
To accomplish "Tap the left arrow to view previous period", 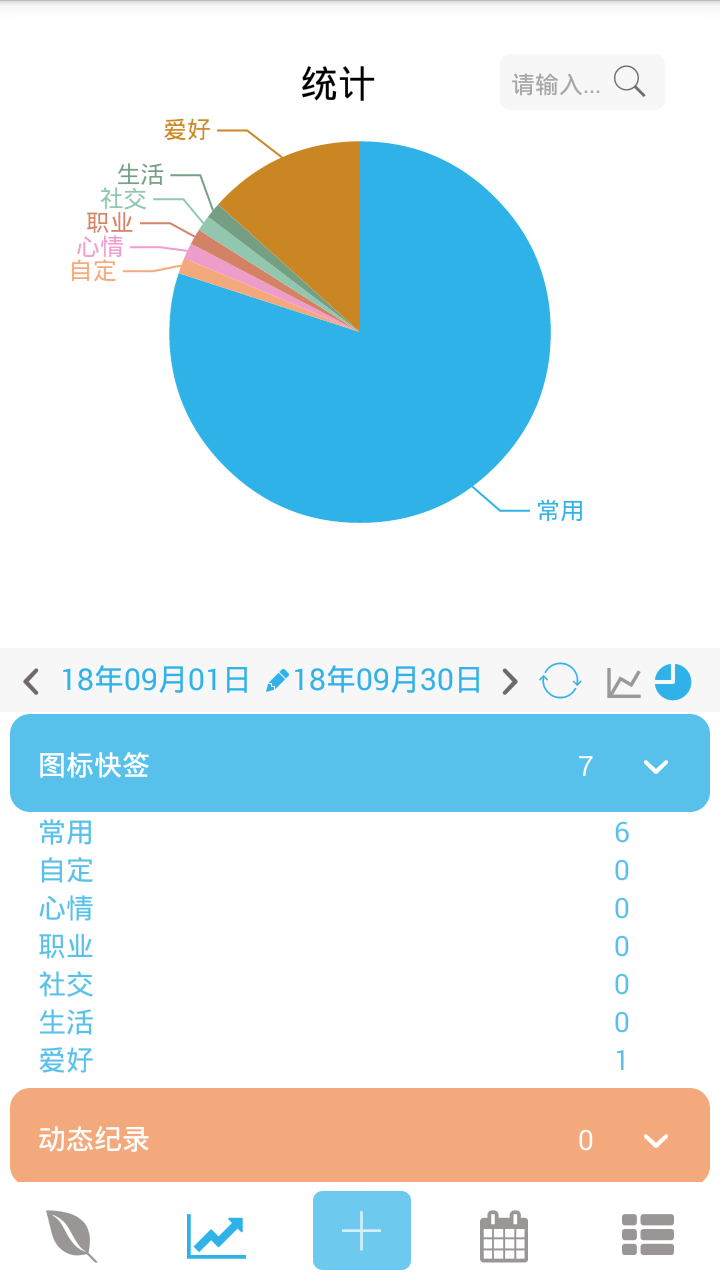I will tap(30, 681).
